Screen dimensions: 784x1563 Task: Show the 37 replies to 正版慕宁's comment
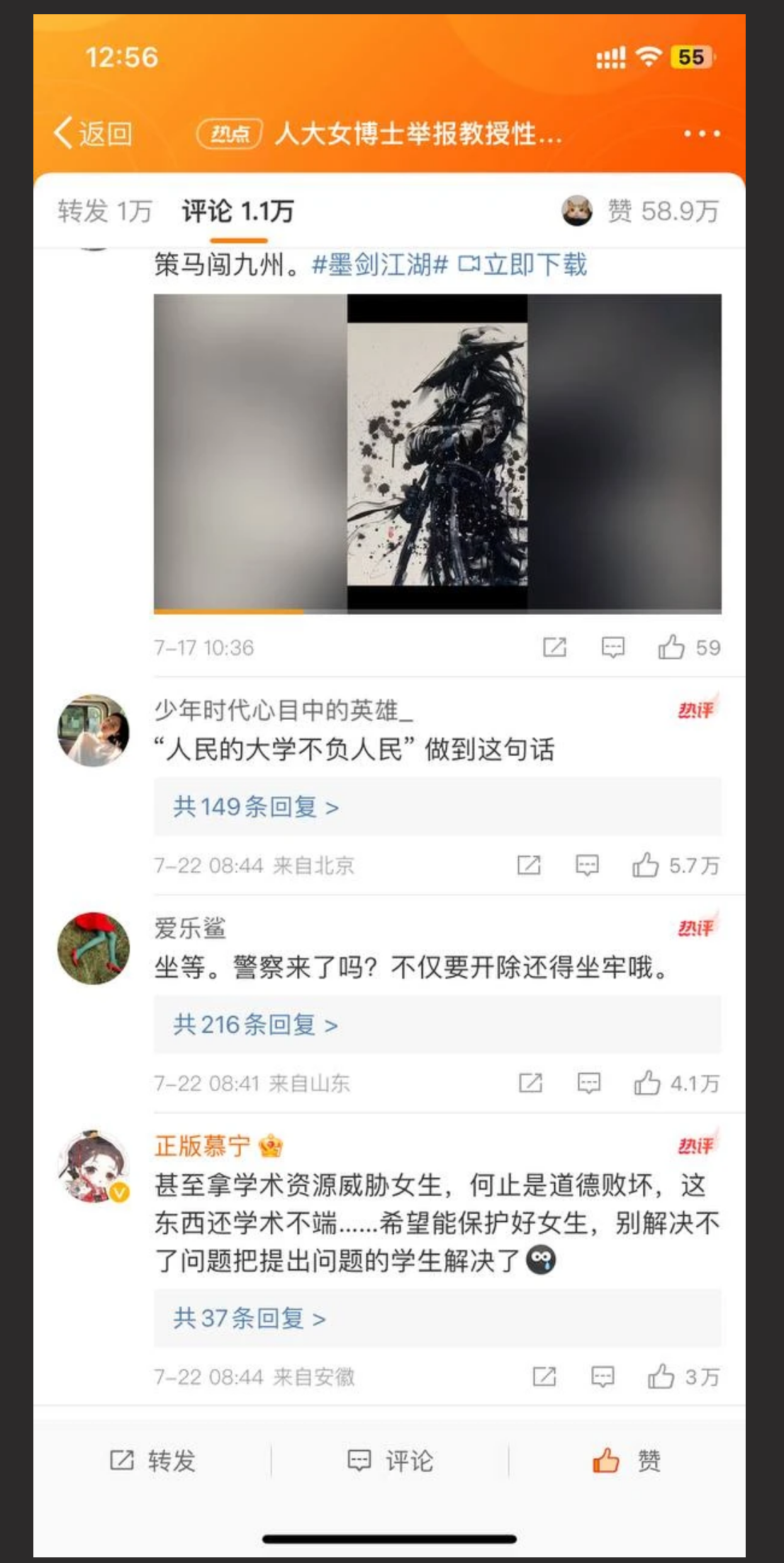248,1319
